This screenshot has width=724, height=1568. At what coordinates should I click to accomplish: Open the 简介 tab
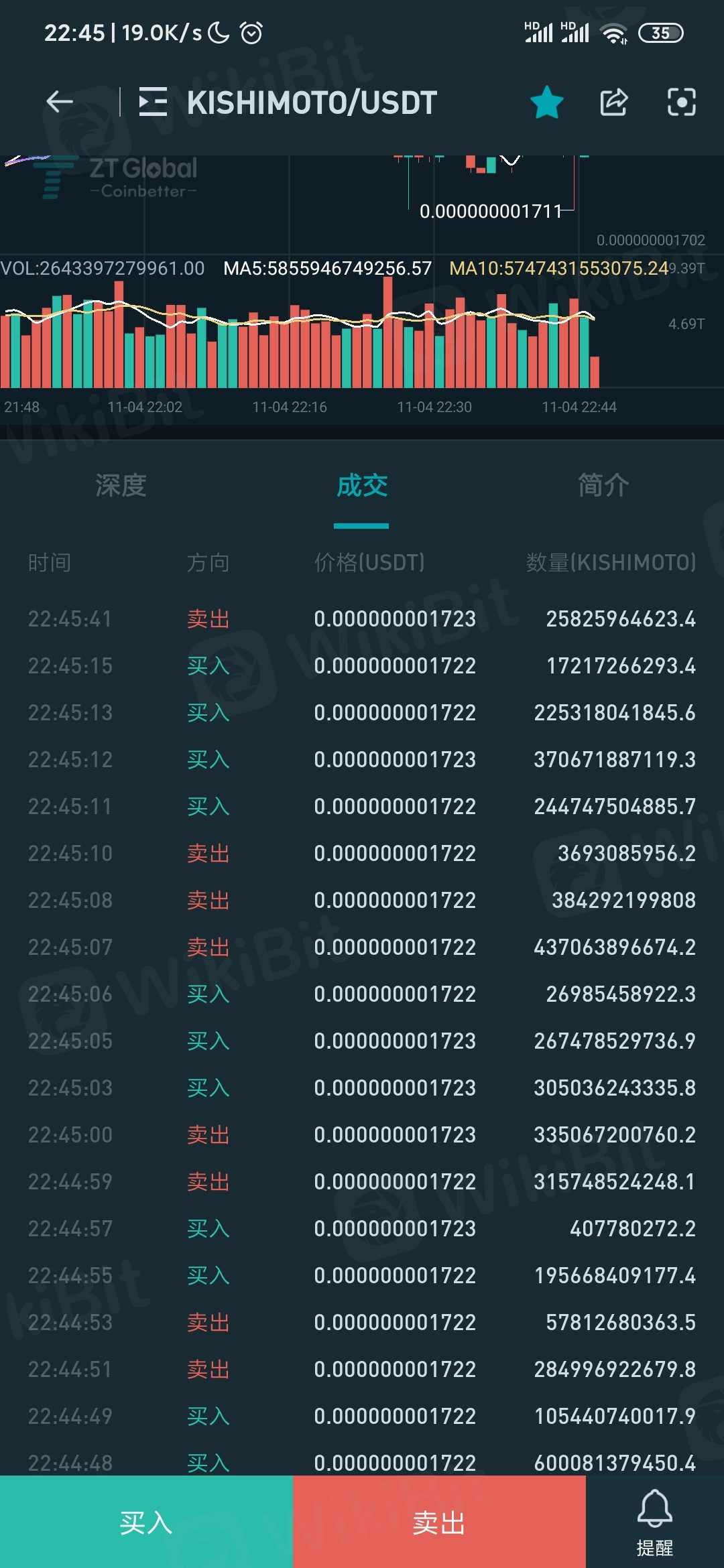pyautogui.click(x=603, y=485)
